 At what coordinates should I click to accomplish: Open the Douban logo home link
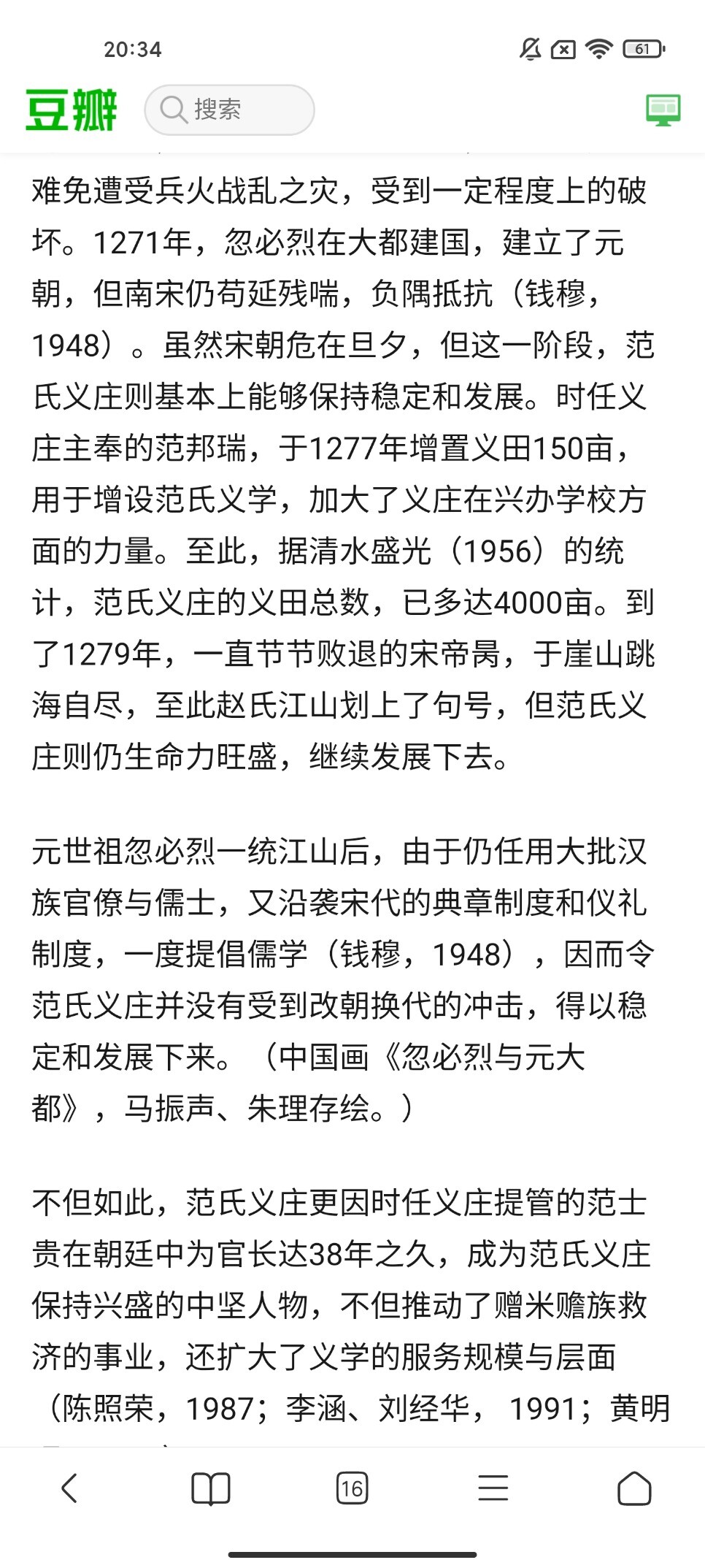[x=72, y=110]
